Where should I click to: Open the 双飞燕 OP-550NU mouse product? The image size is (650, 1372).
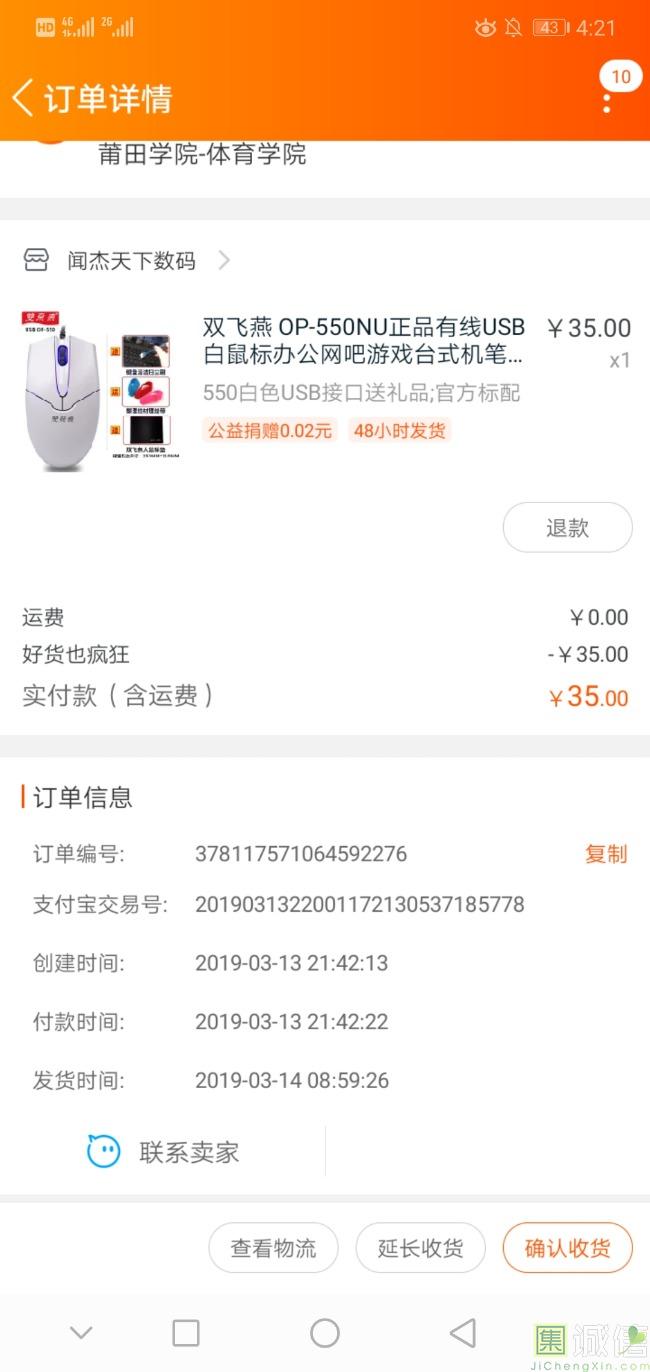pos(363,341)
